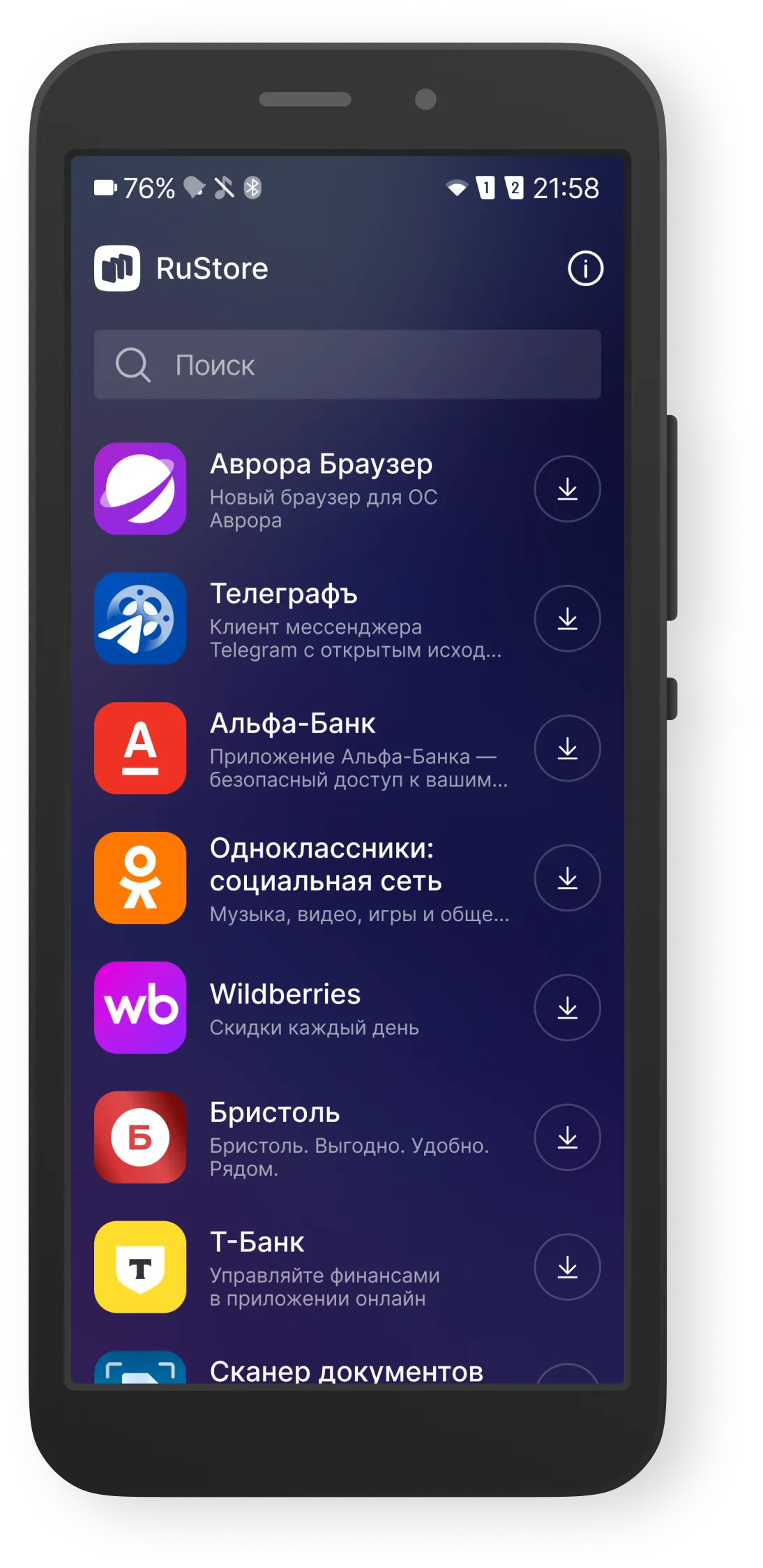
Task: Tap the Поиск search field
Action: coord(347,365)
